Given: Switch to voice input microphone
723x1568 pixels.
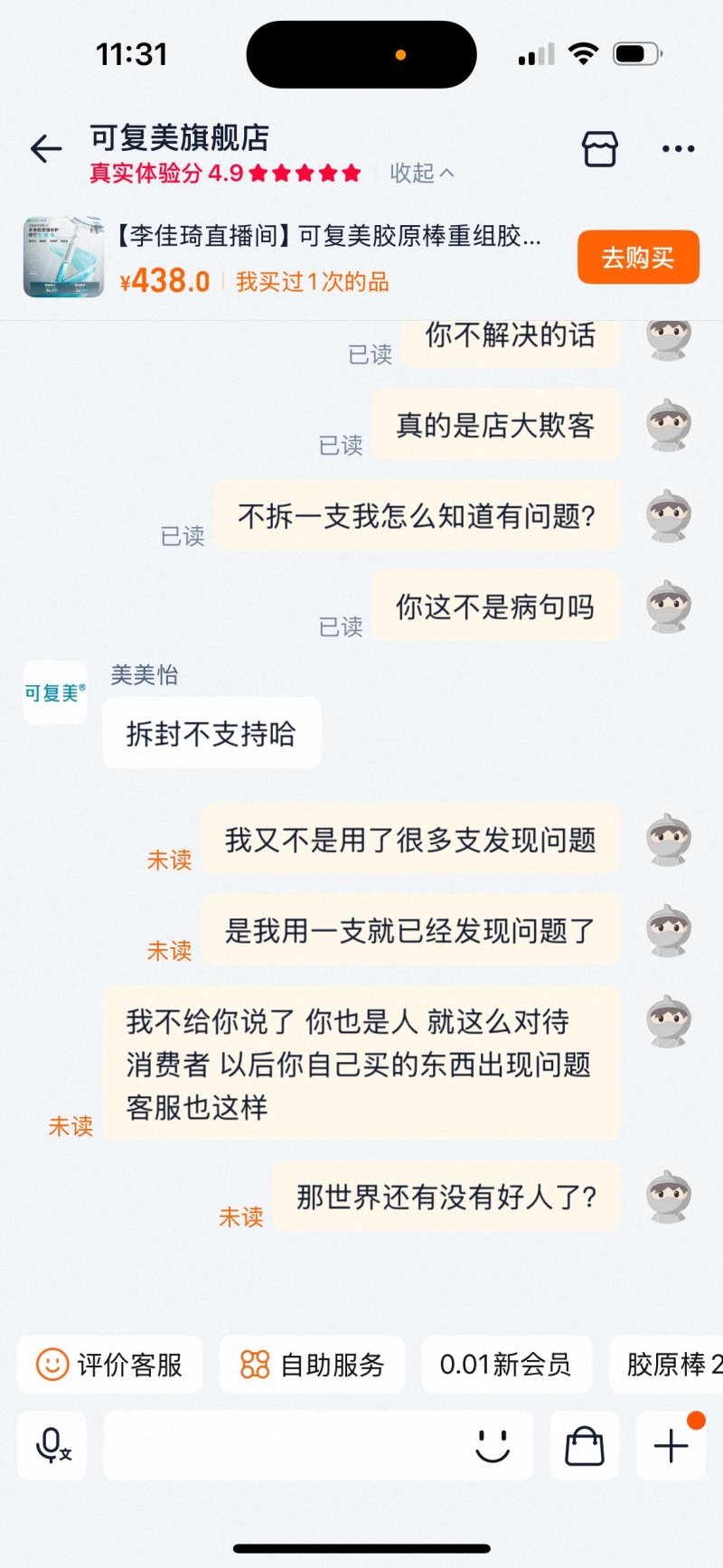Looking at the screenshot, I should coord(52,1446).
